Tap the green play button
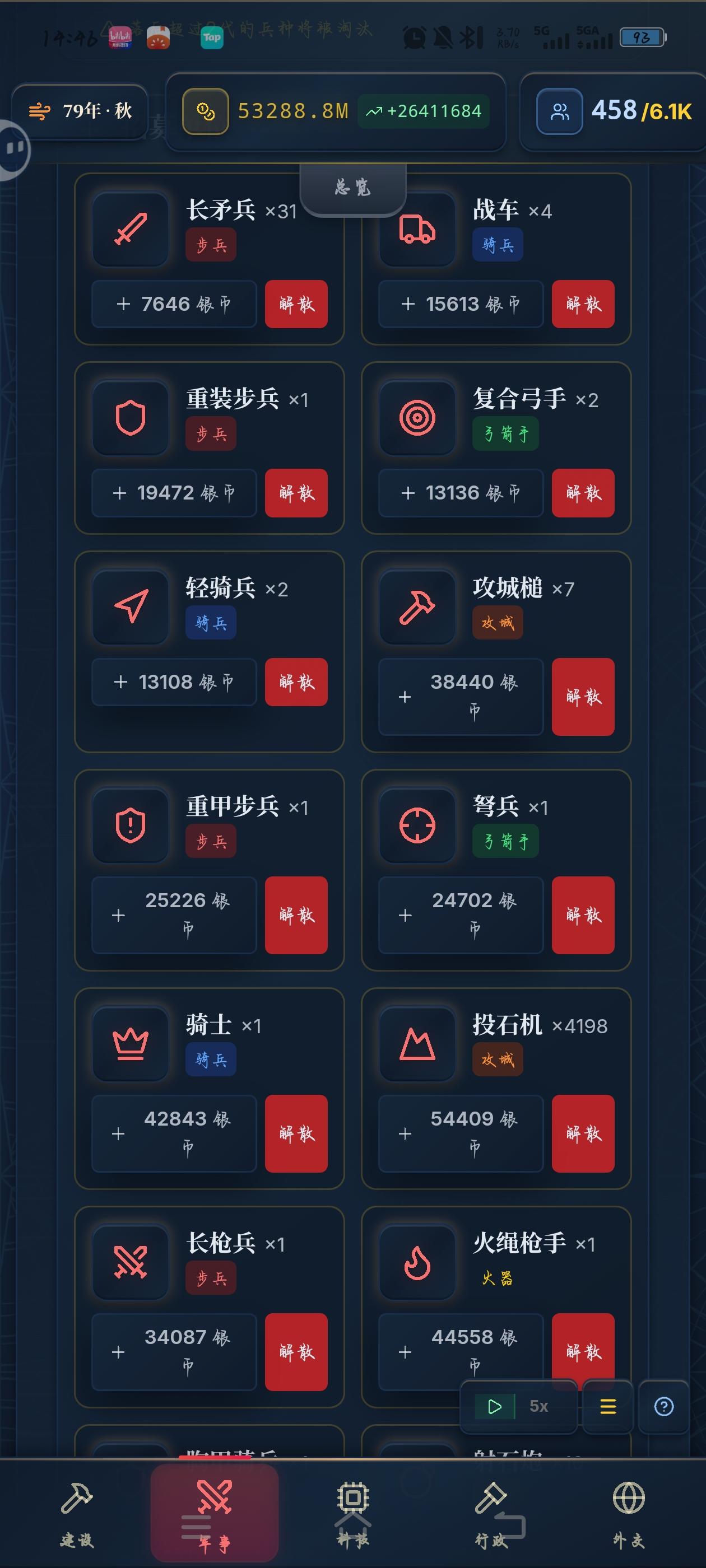Image resolution: width=706 pixels, height=1568 pixels. click(x=495, y=1406)
